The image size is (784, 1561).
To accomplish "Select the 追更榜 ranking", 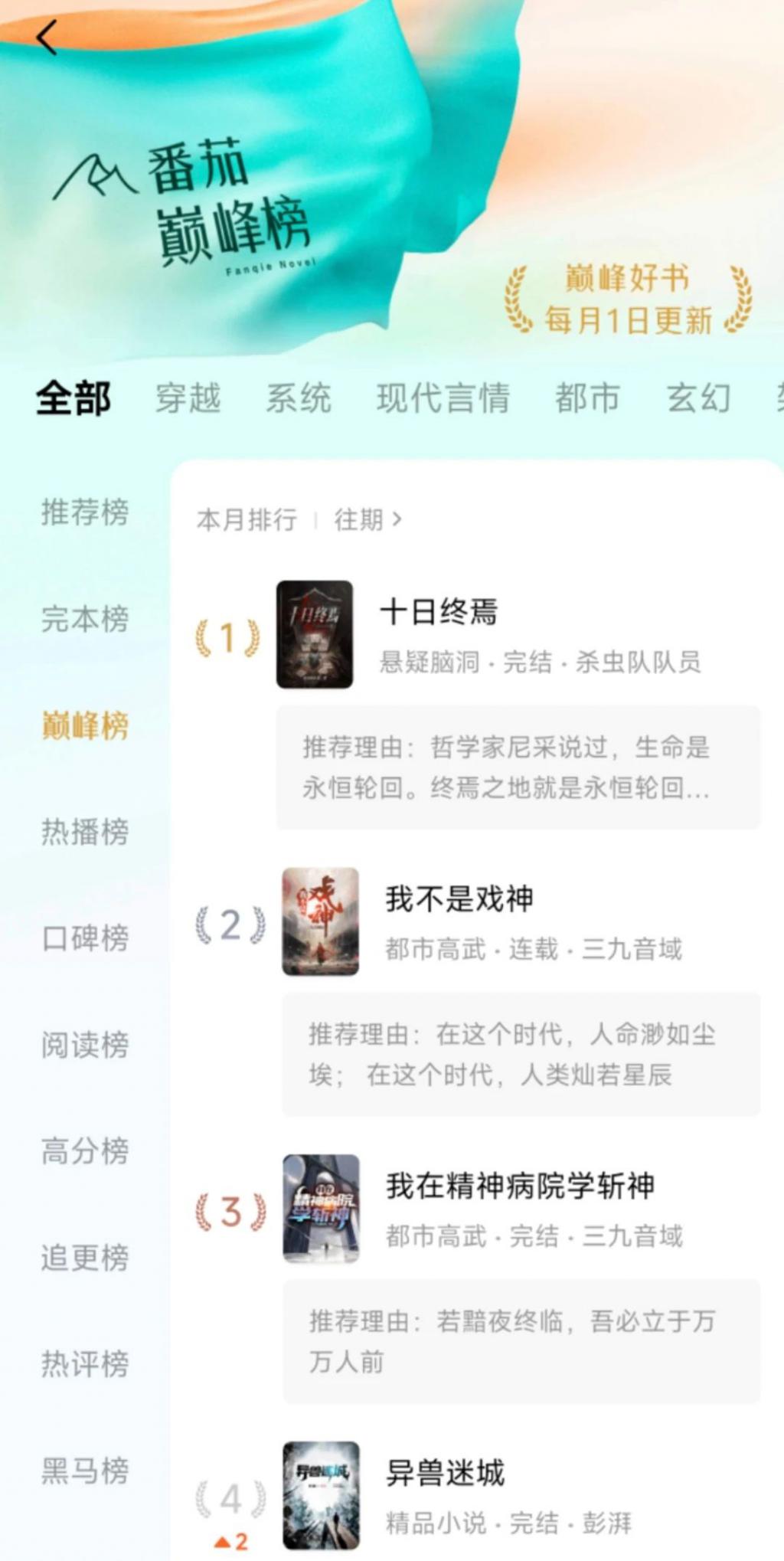I will pos(85,1257).
